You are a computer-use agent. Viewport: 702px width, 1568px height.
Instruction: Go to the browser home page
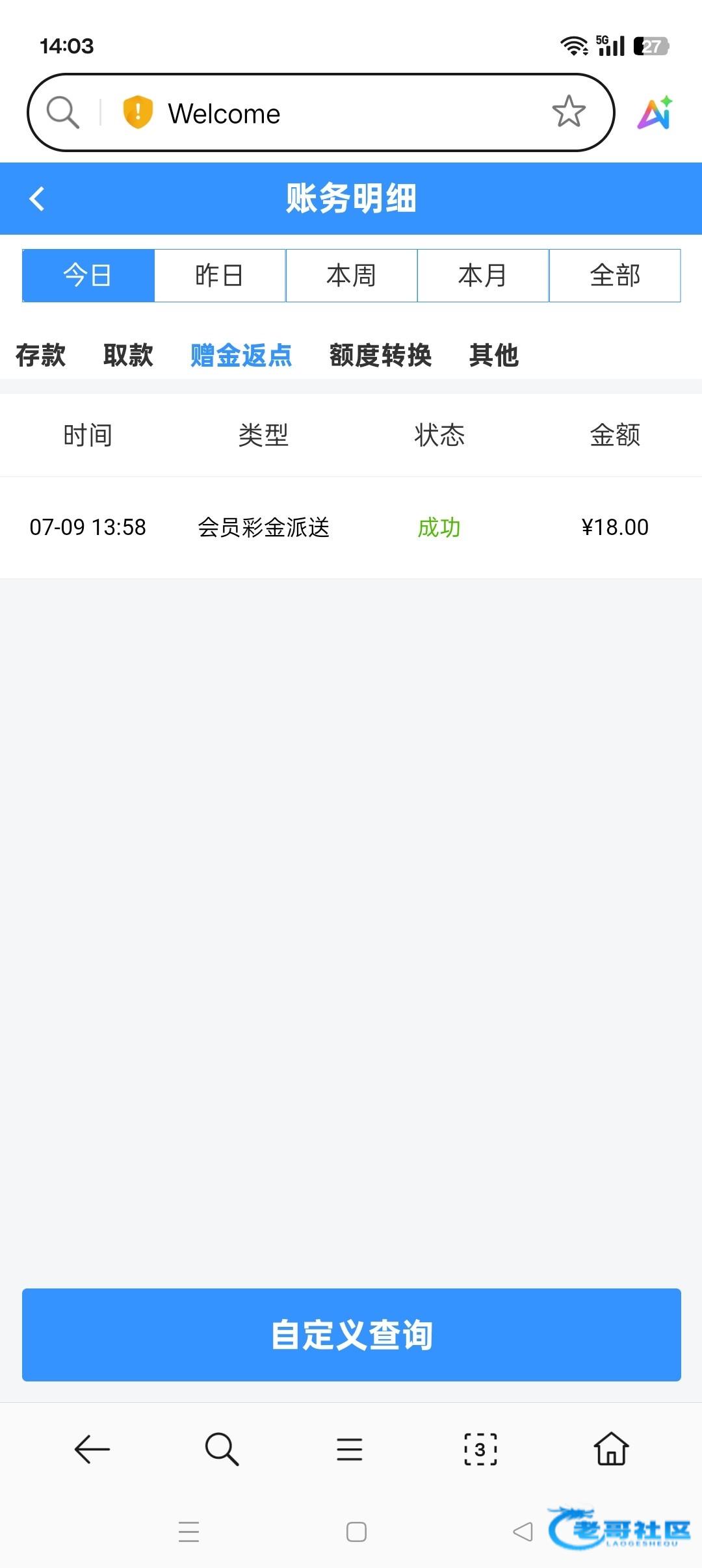pyautogui.click(x=611, y=1449)
